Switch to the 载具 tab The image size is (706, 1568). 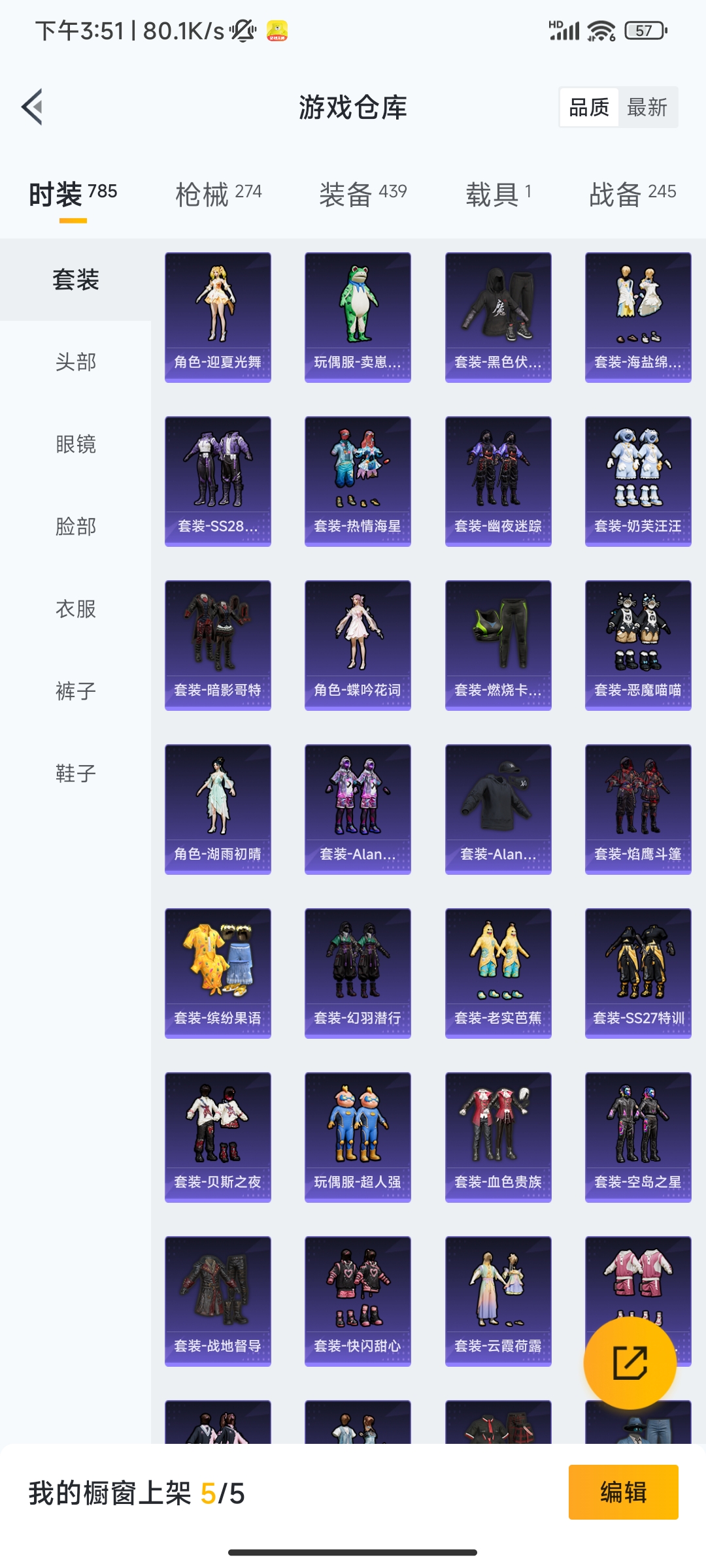tap(499, 194)
